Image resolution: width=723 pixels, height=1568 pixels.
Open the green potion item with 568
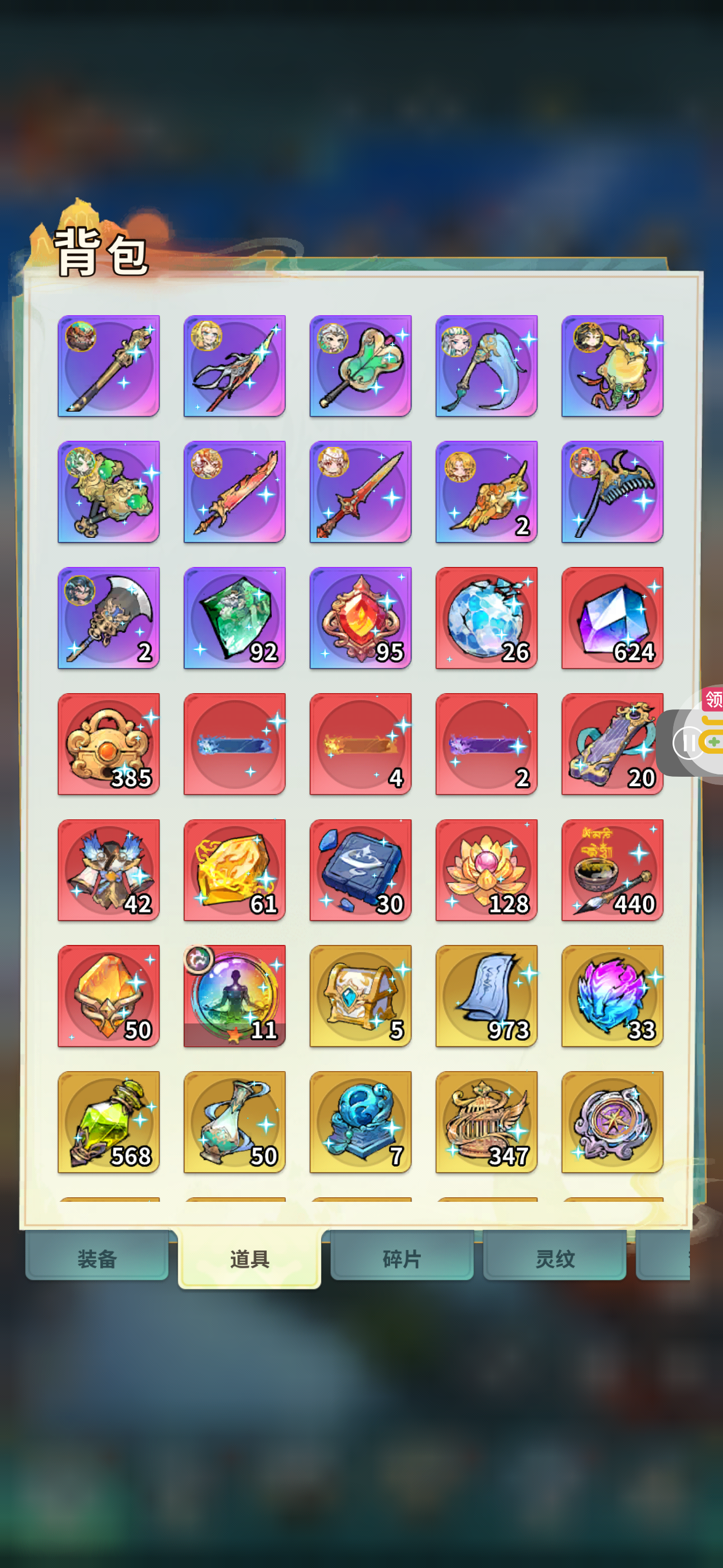[x=108, y=1121]
